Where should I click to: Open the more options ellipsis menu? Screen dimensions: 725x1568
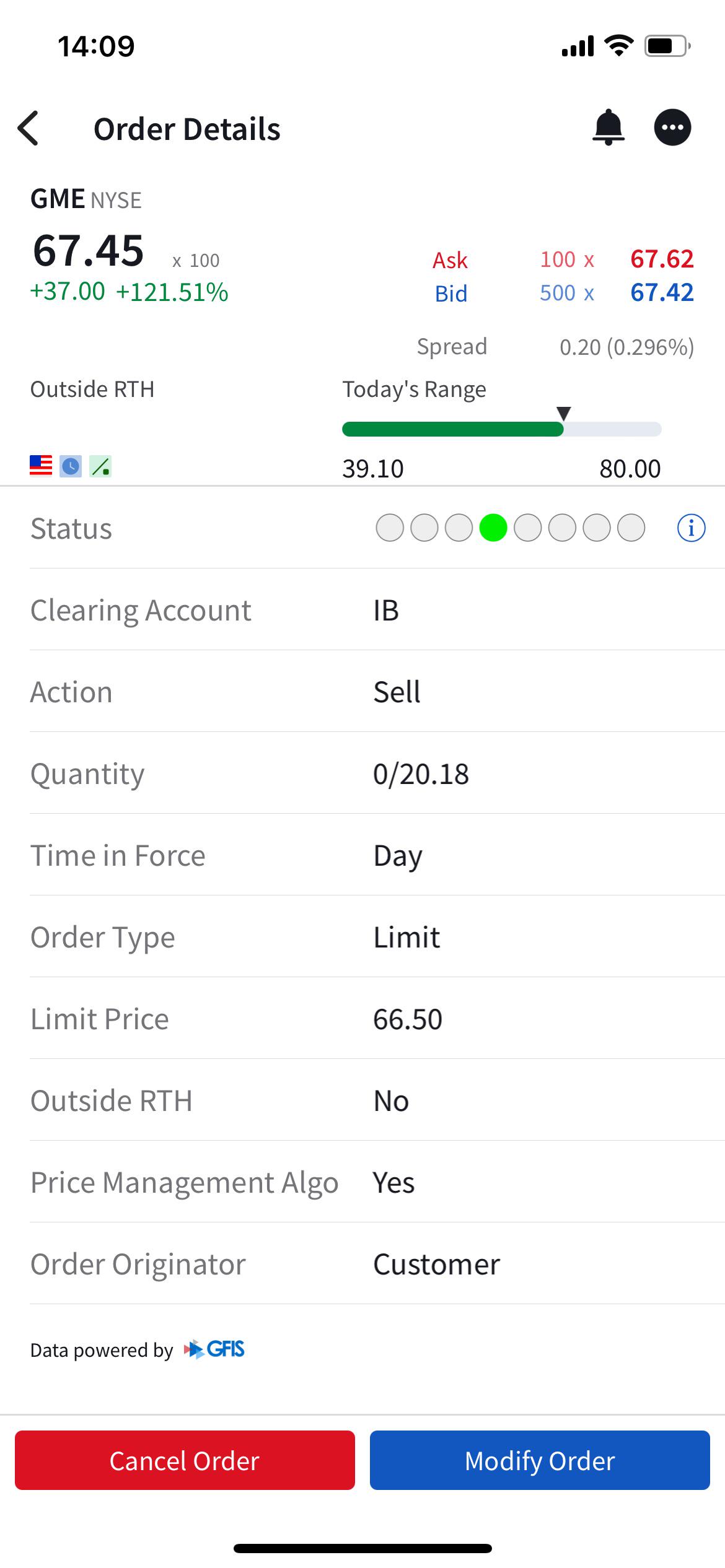click(x=673, y=128)
